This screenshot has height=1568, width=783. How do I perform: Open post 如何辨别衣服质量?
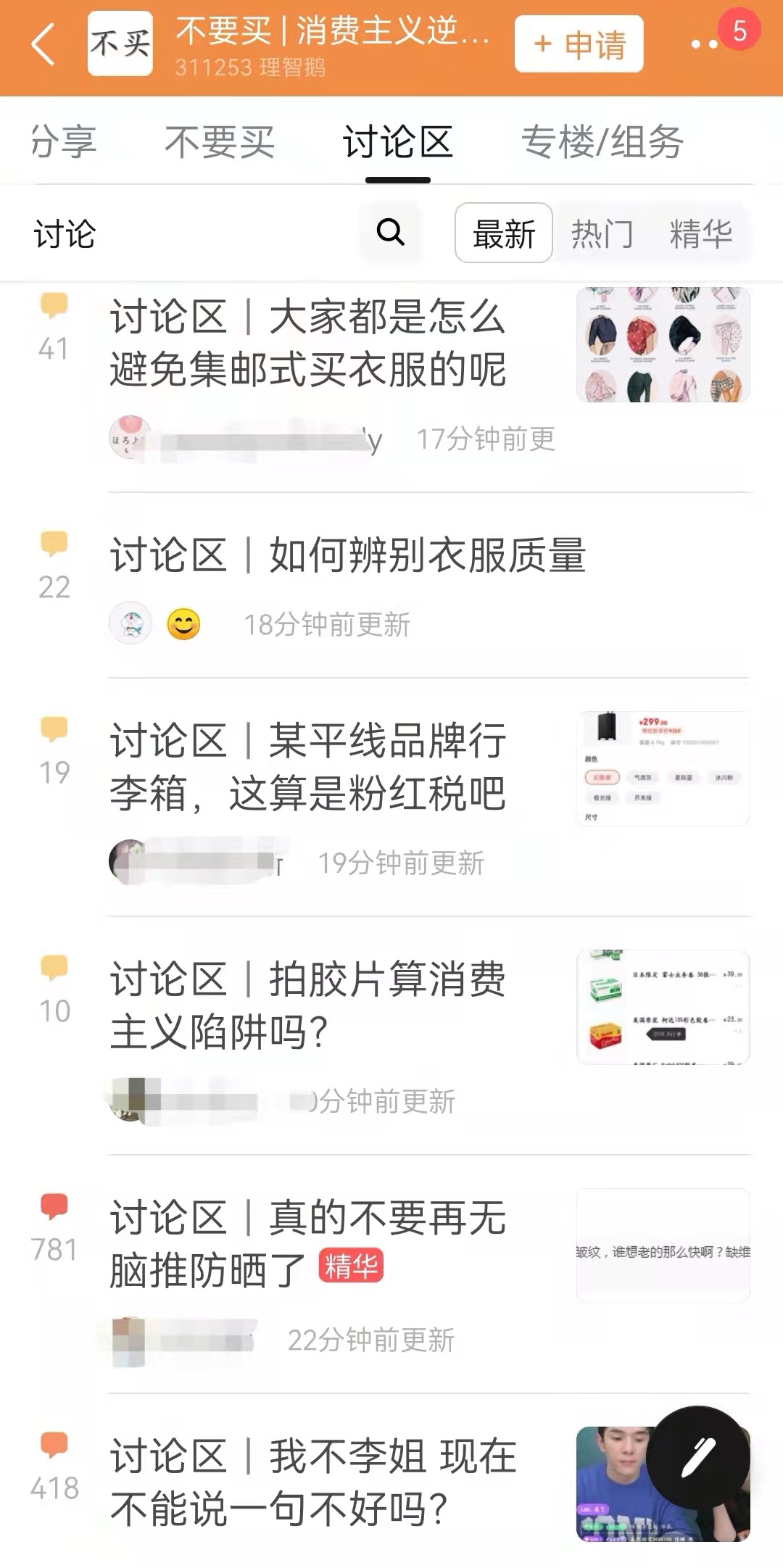pos(348,556)
